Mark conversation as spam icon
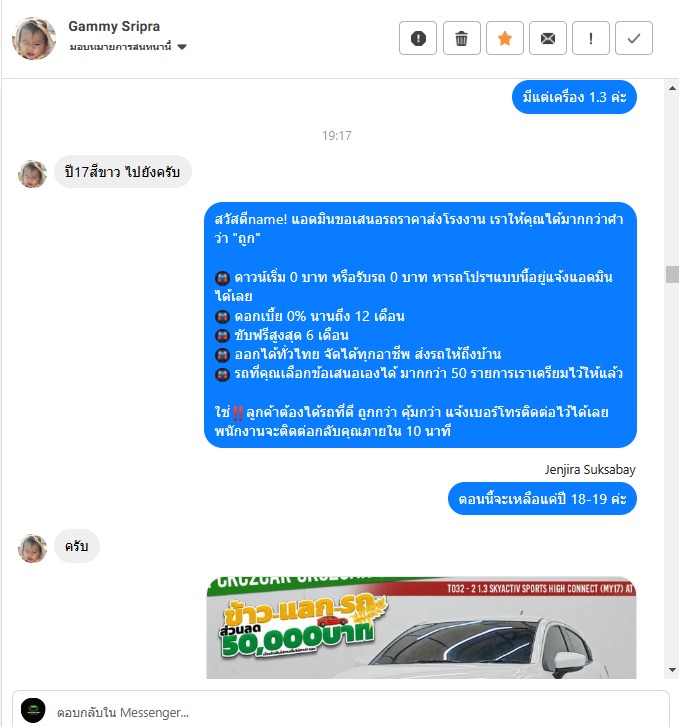Screen dimensions: 679x727 [418, 38]
